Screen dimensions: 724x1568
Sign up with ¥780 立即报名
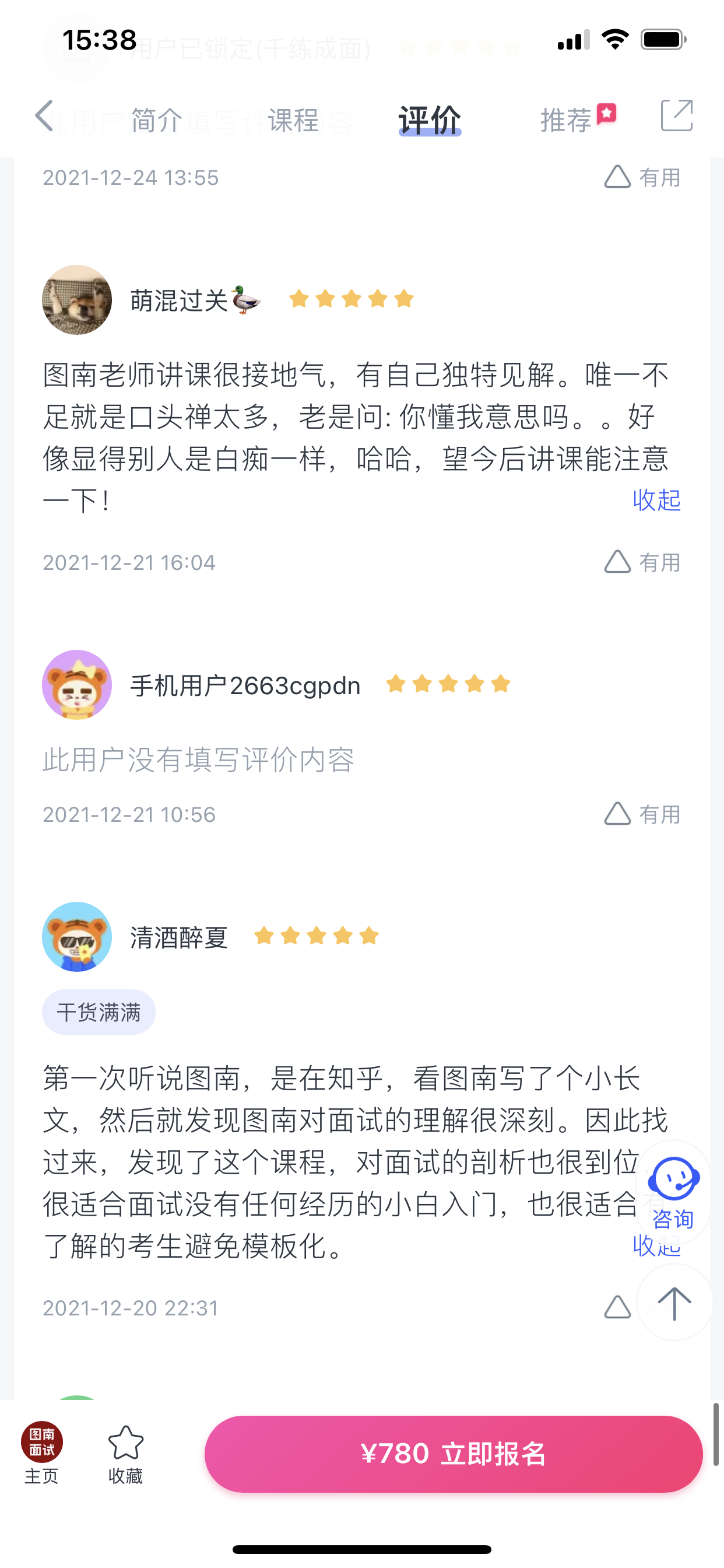pyautogui.click(x=454, y=1454)
